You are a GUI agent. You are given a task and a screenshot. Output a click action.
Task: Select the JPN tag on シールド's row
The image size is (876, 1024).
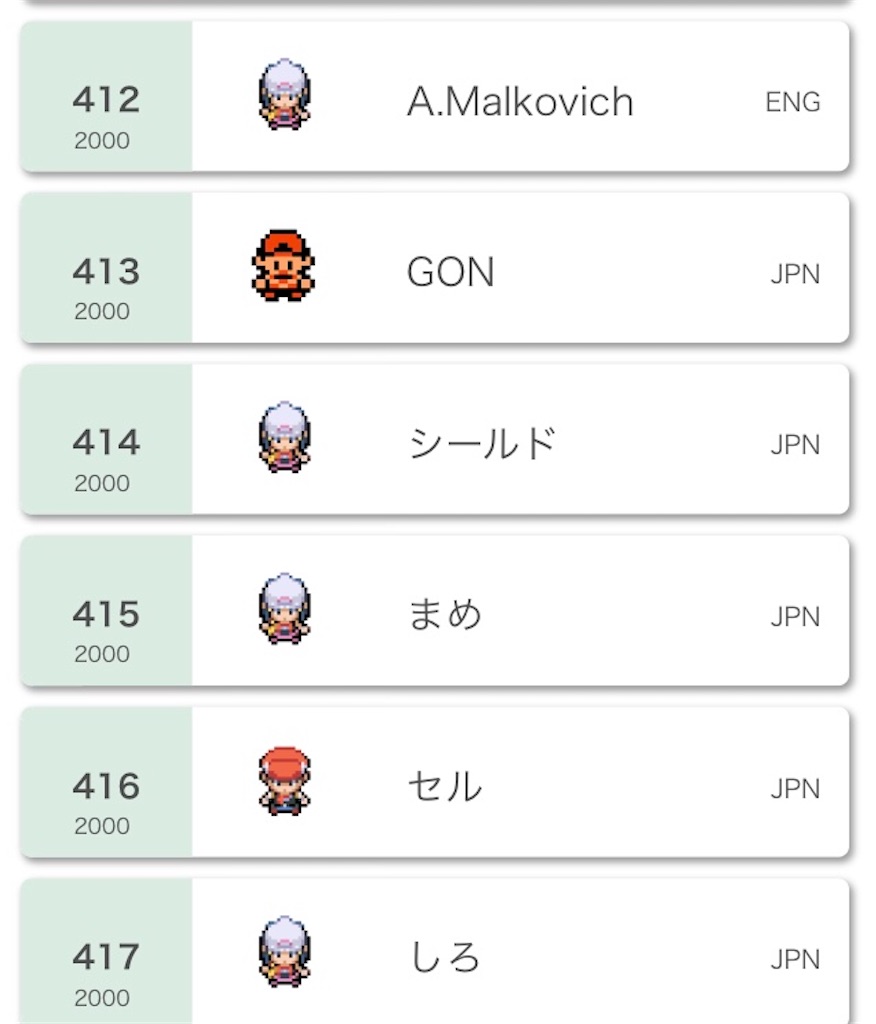coord(793,445)
